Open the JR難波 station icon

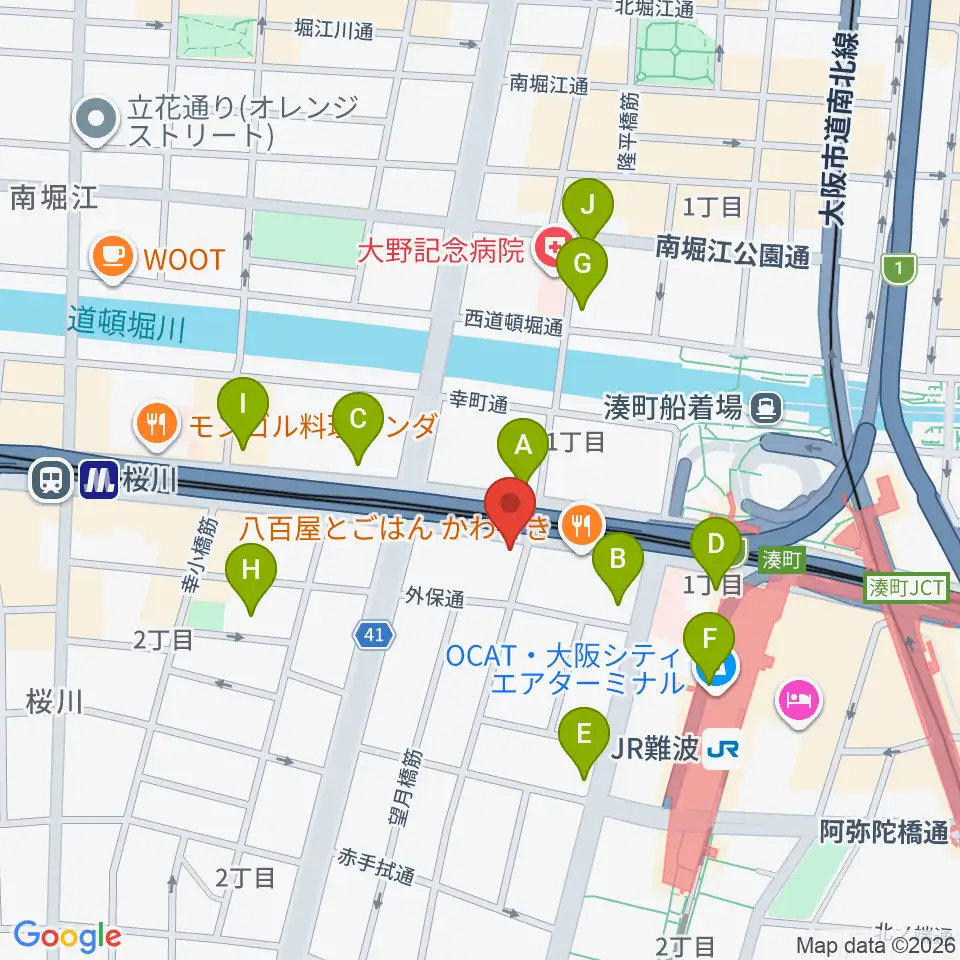722,748
